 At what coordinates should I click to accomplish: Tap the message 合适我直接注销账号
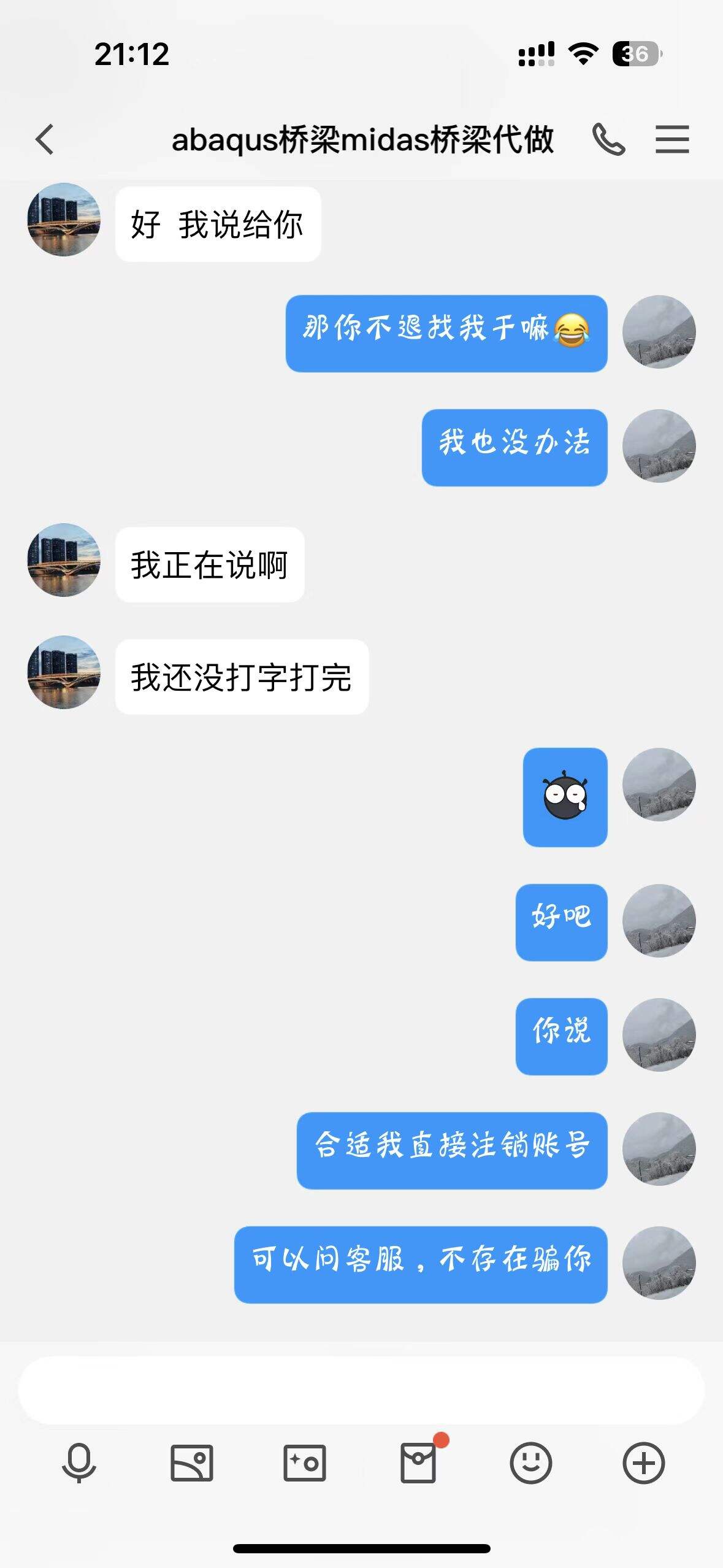click(452, 1151)
